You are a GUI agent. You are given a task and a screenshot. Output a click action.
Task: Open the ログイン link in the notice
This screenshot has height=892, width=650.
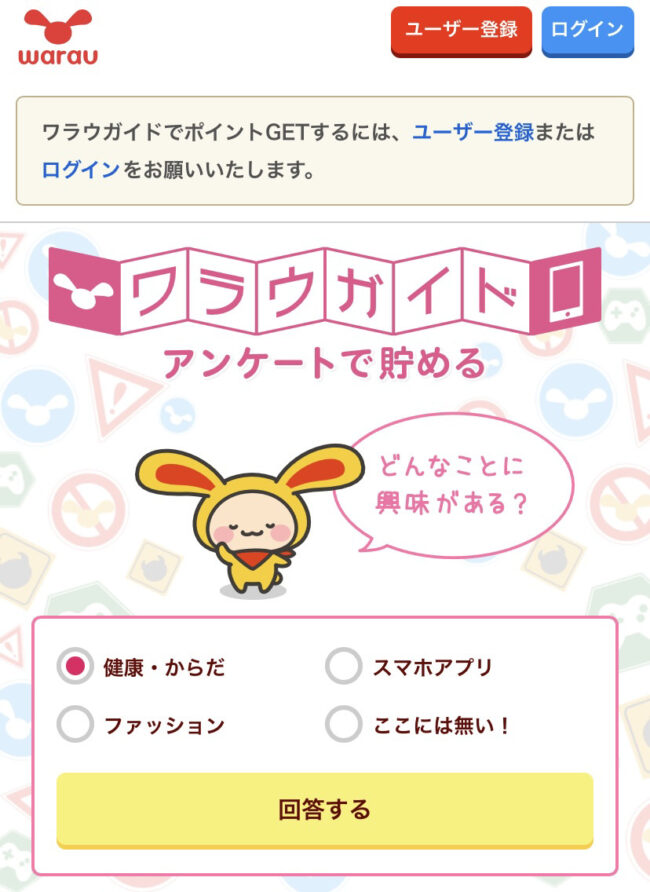pyautogui.click(x=80, y=169)
